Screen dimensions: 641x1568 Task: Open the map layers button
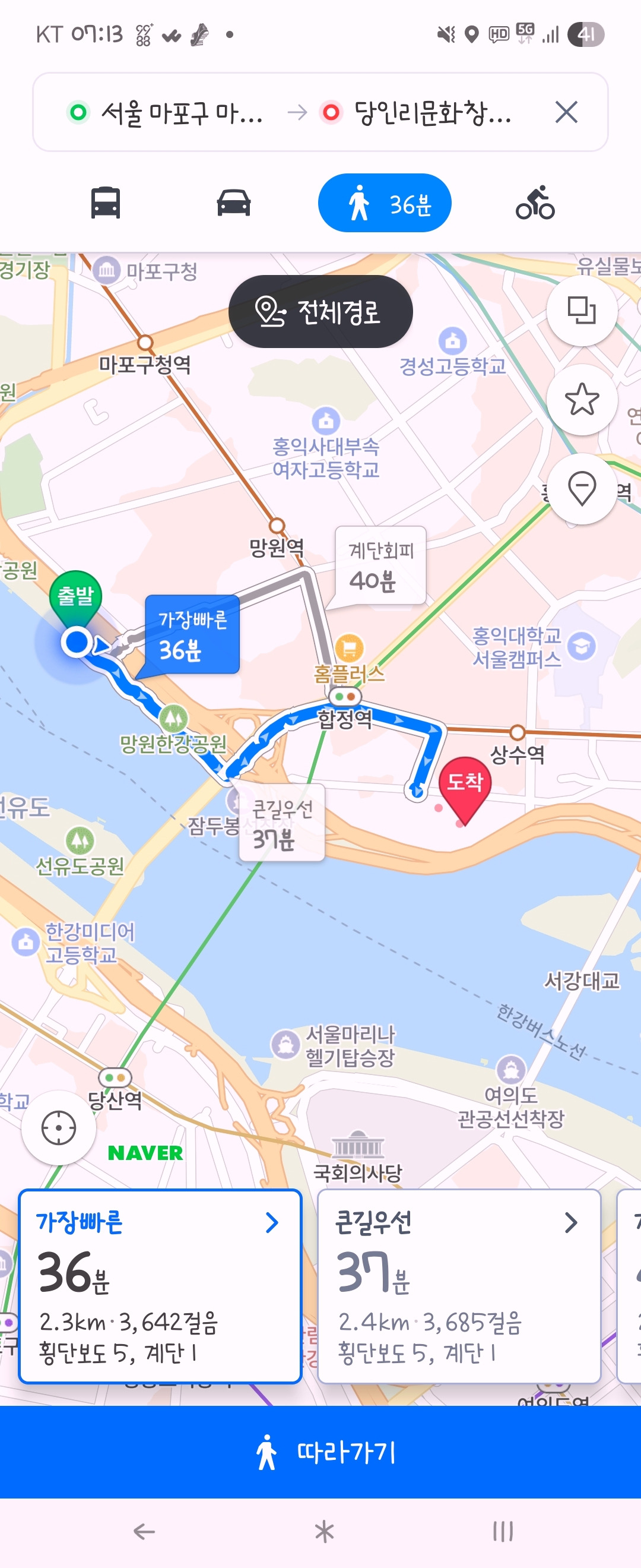pos(582,311)
